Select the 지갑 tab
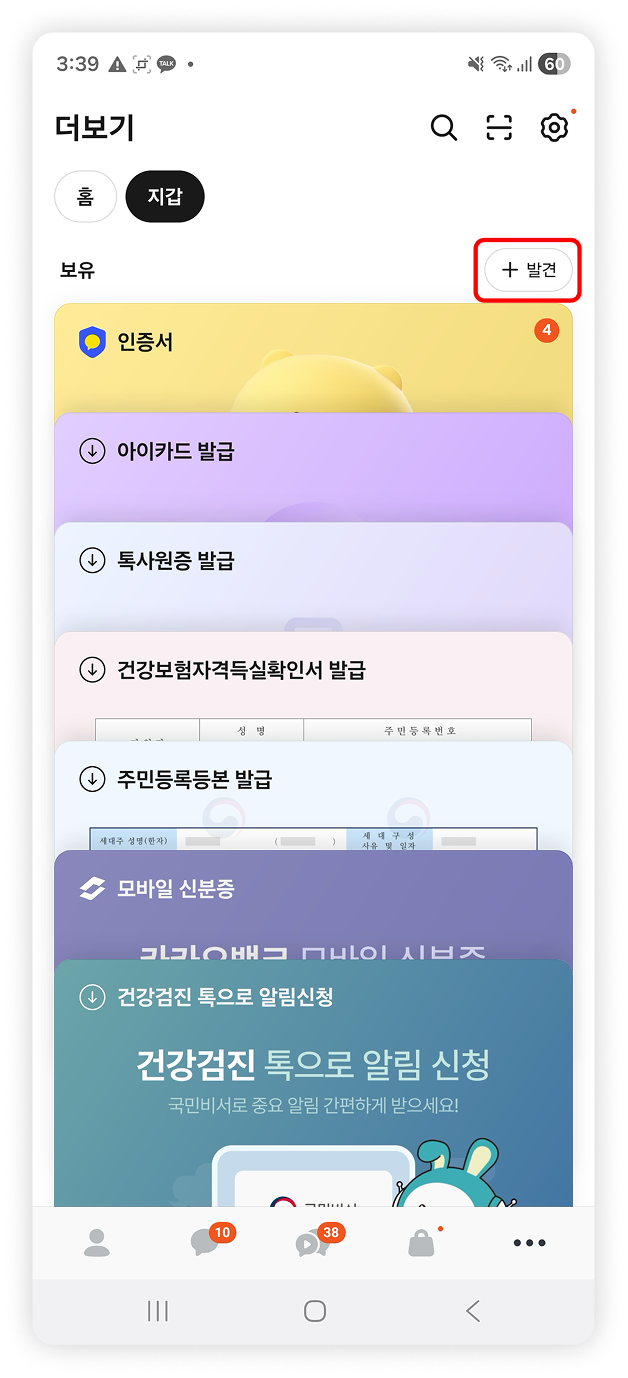 pos(165,197)
